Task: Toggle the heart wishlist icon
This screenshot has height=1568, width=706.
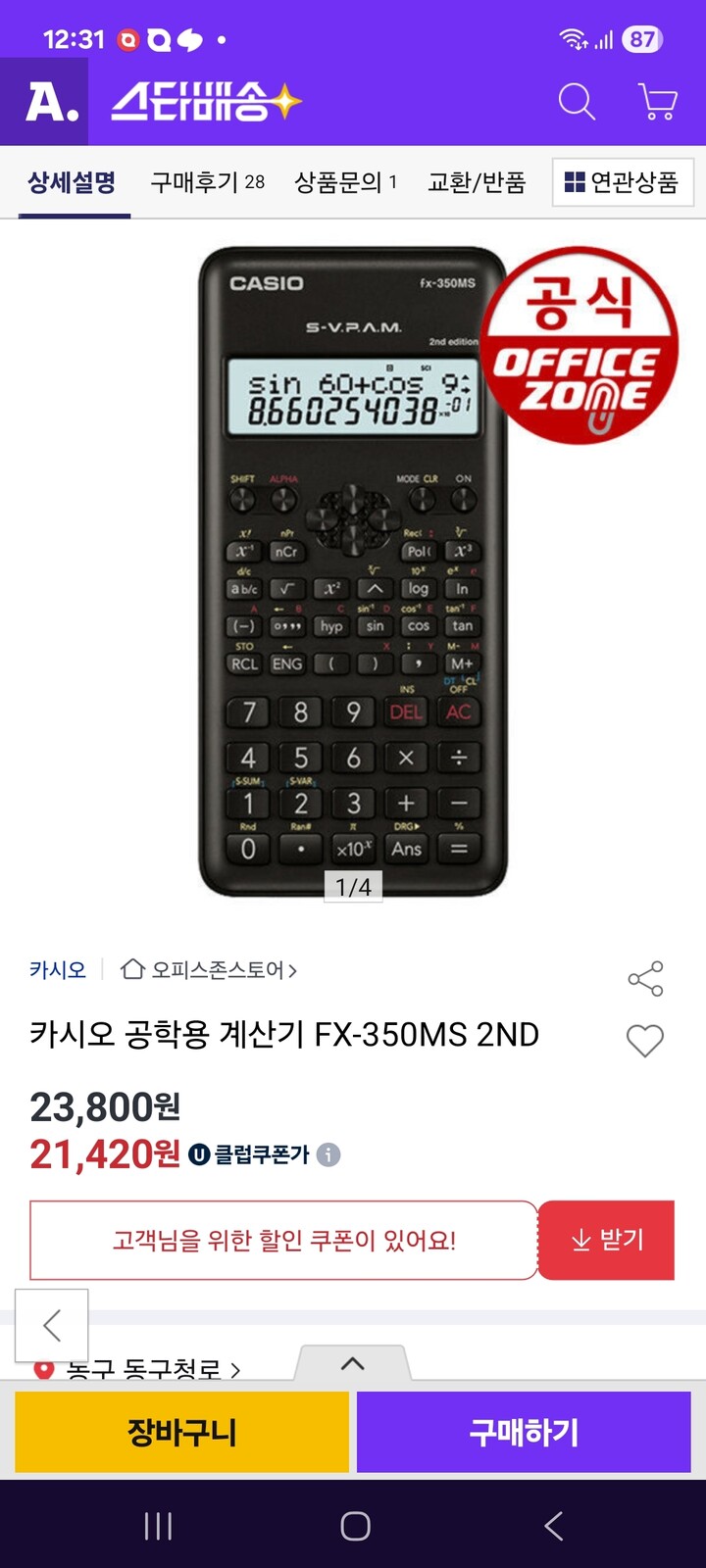Action: click(644, 1041)
